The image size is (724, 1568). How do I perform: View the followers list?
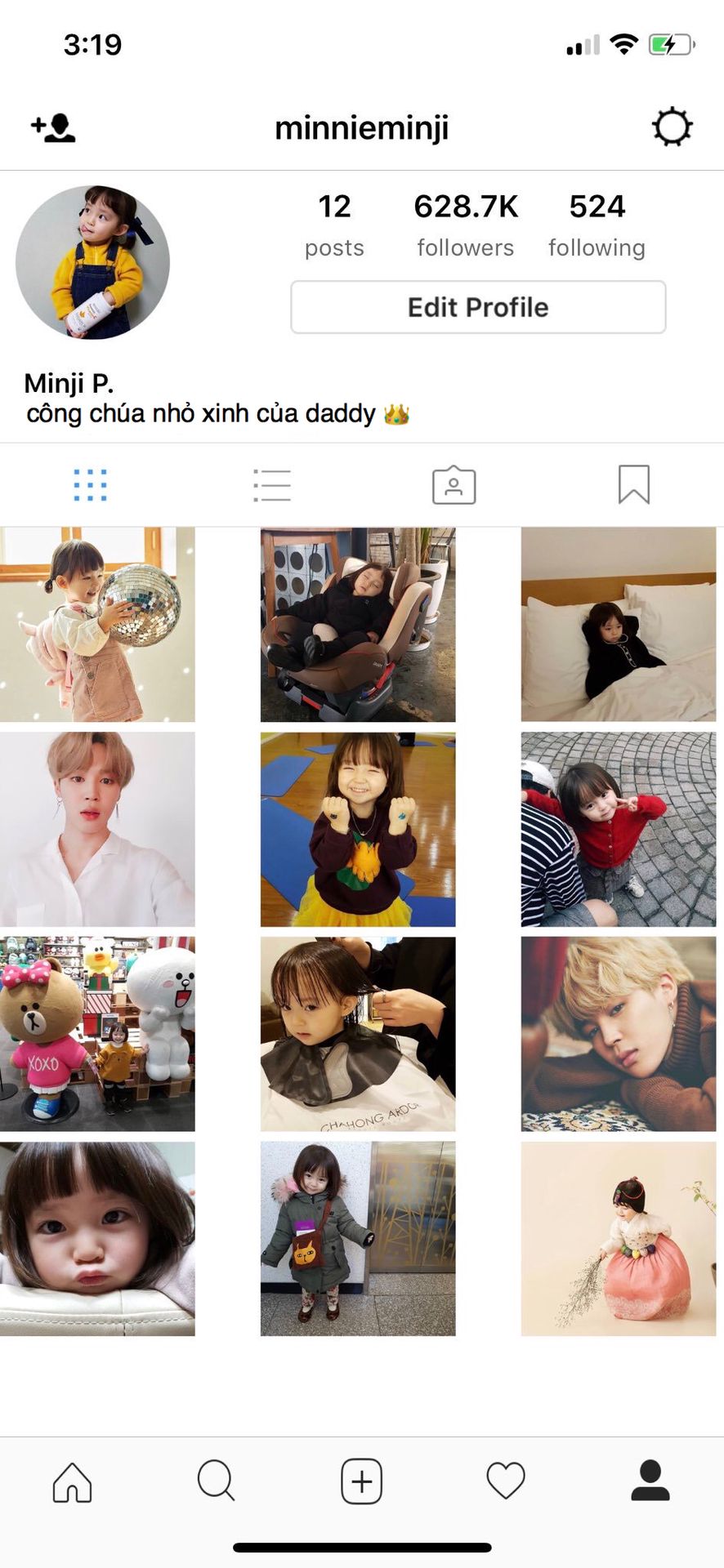click(x=466, y=225)
